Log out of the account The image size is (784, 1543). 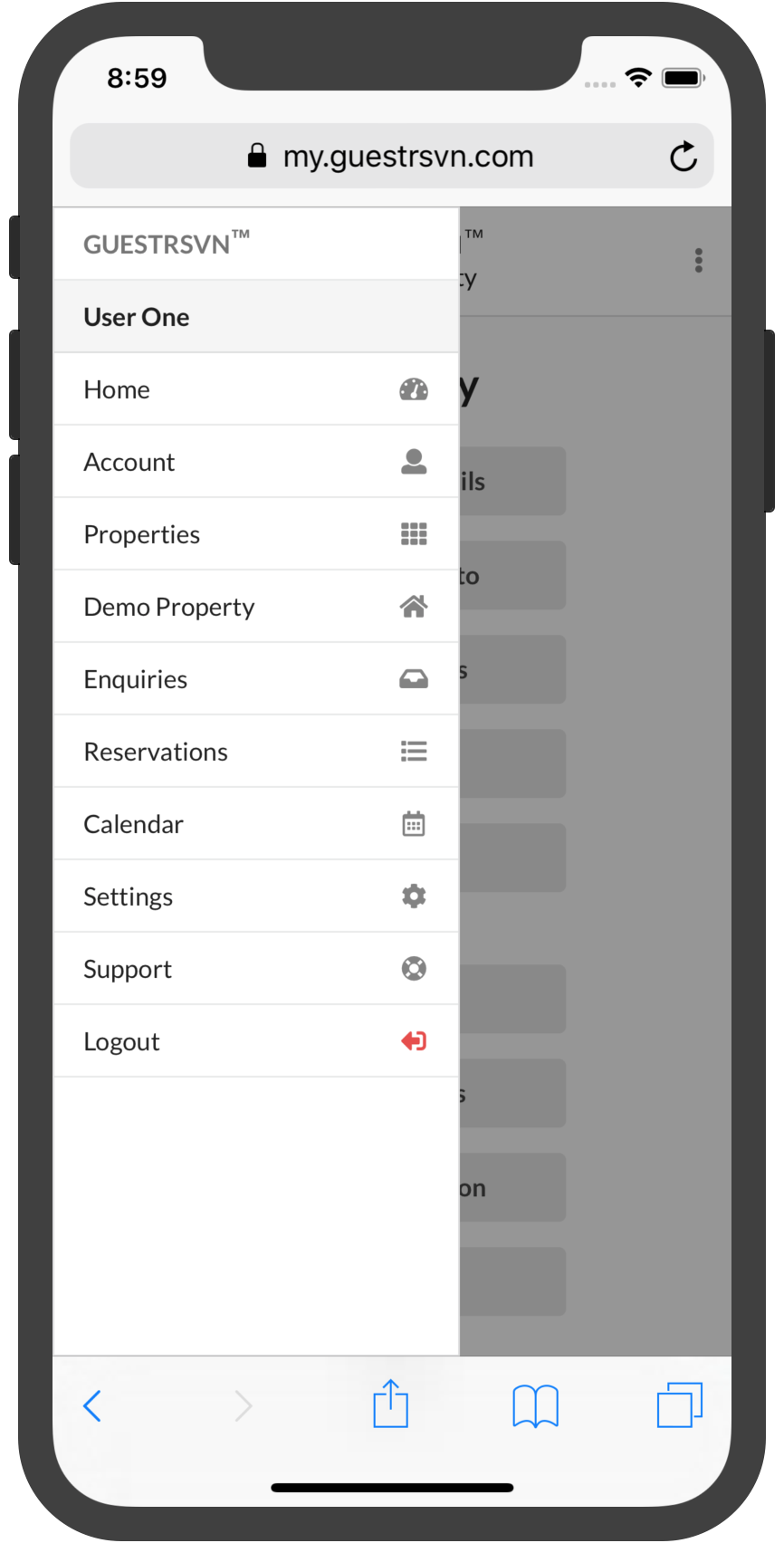(x=256, y=1041)
